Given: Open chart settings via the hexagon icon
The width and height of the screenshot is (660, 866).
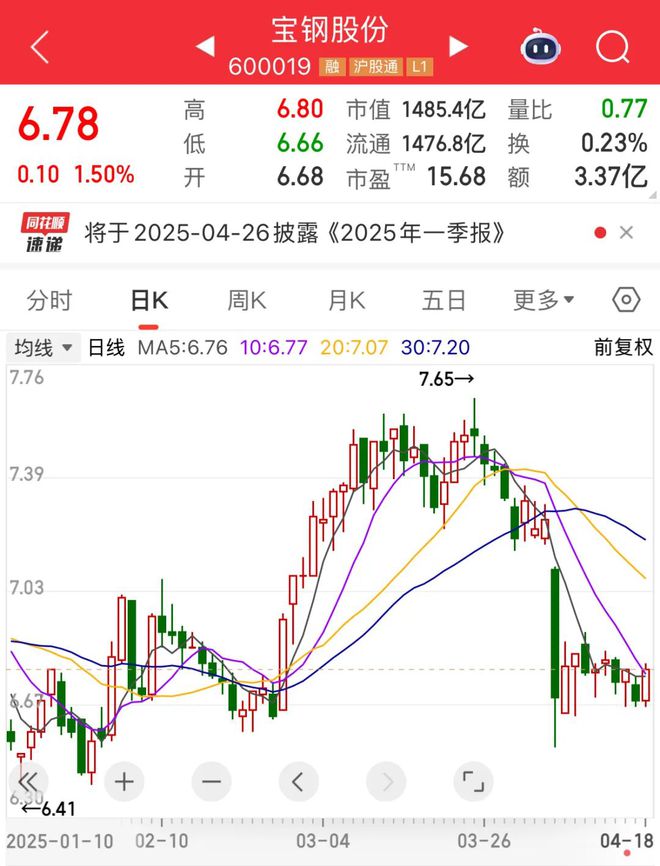Looking at the screenshot, I should 626,299.
